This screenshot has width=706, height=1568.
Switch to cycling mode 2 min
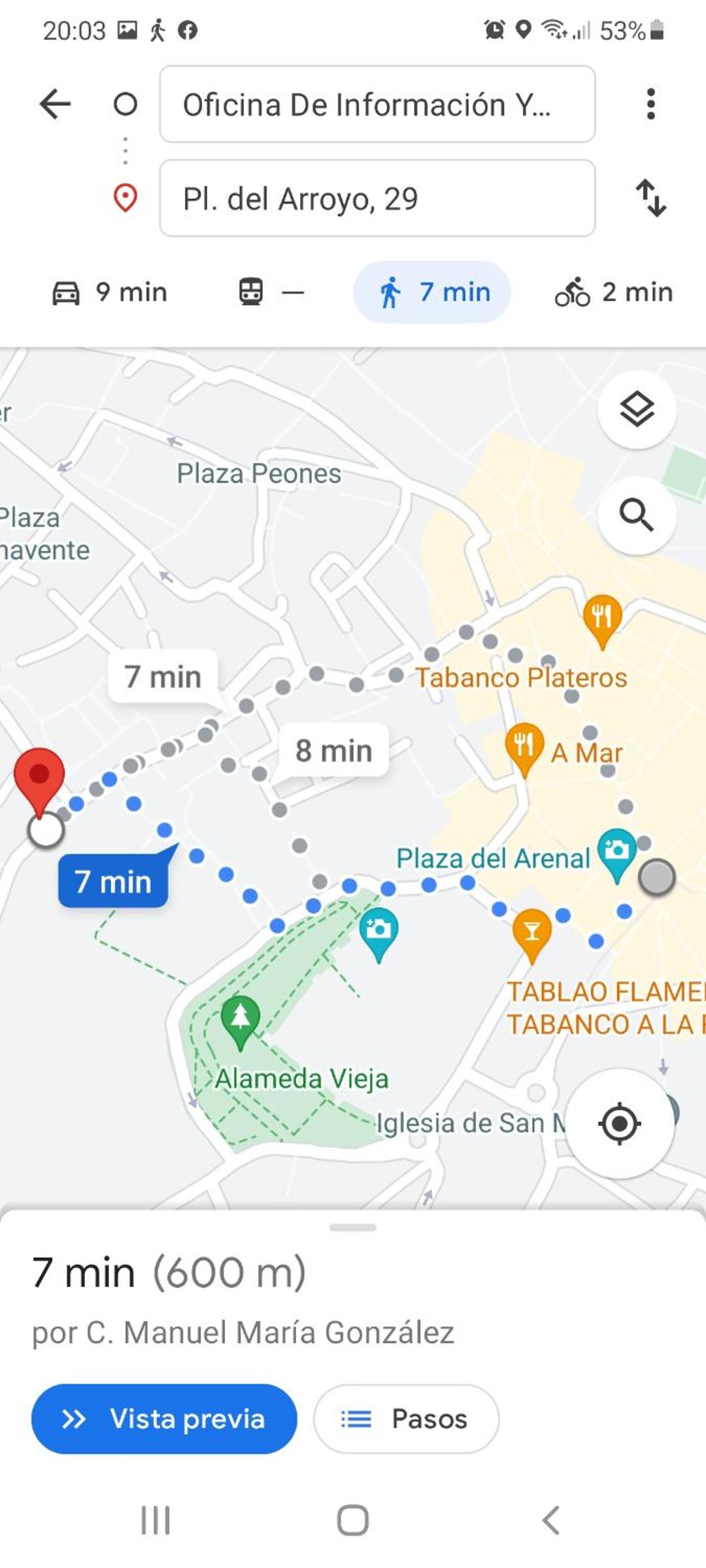(x=614, y=292)
